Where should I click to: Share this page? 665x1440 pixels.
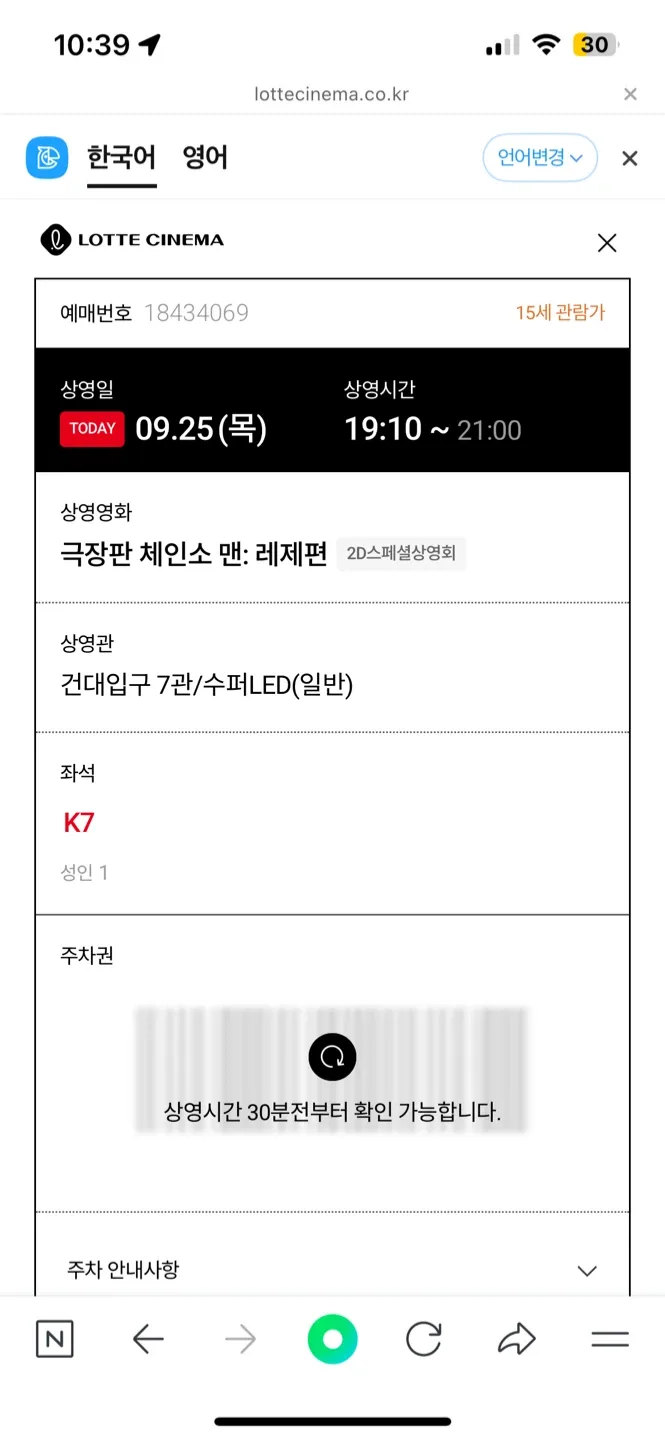coord(517,1339)
